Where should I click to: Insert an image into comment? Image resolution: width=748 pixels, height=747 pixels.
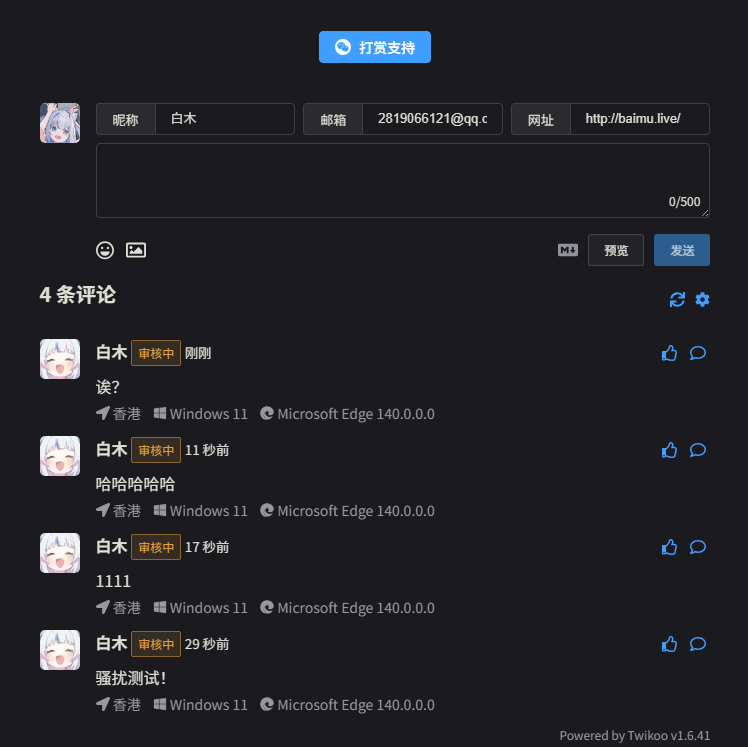[x=136, y=250]
